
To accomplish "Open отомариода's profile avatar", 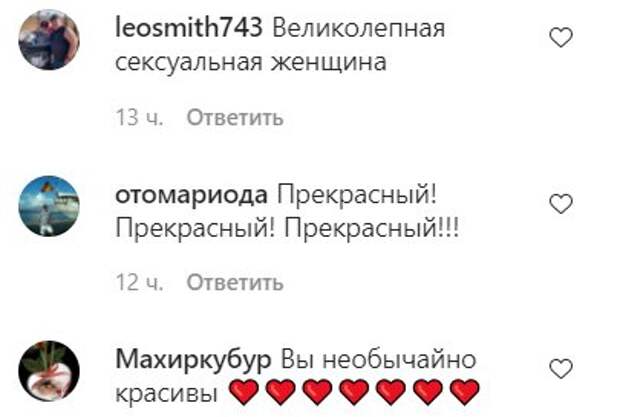I will tap(49, 206).
